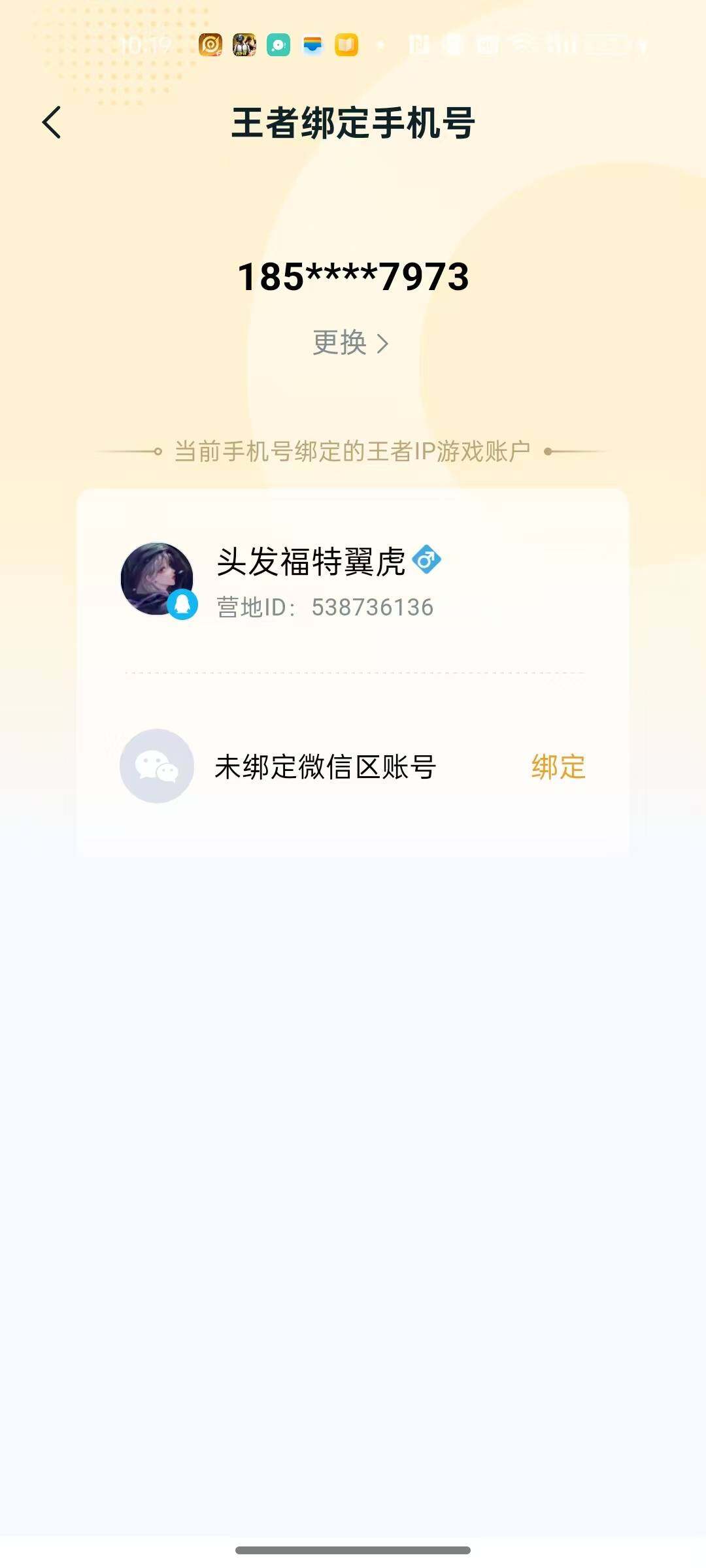Tap the battery indicator in the status bar
This screenshot has height=1568, width=706.
click(x=605, y=44)
